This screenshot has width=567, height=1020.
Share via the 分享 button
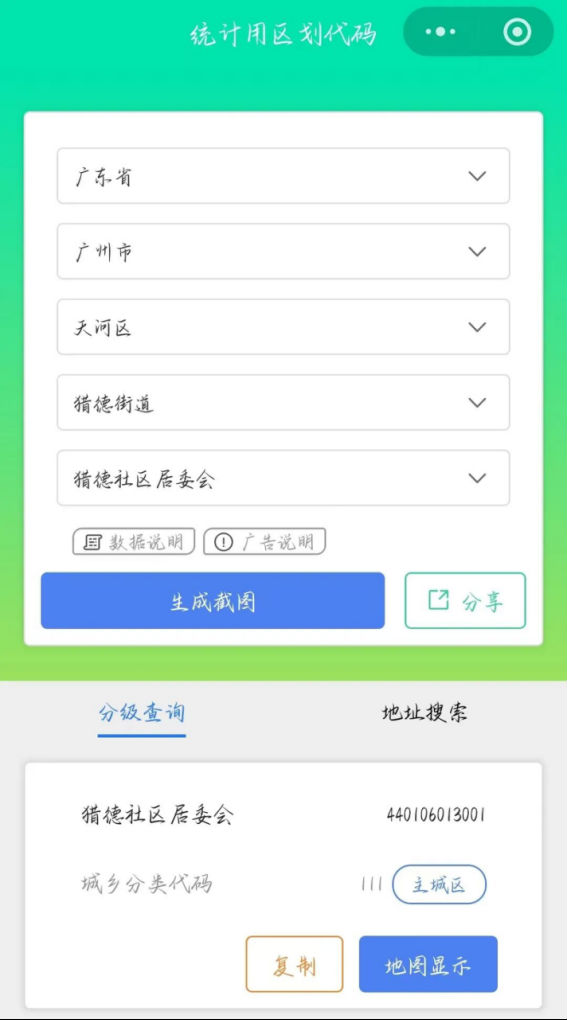(466, 600)
